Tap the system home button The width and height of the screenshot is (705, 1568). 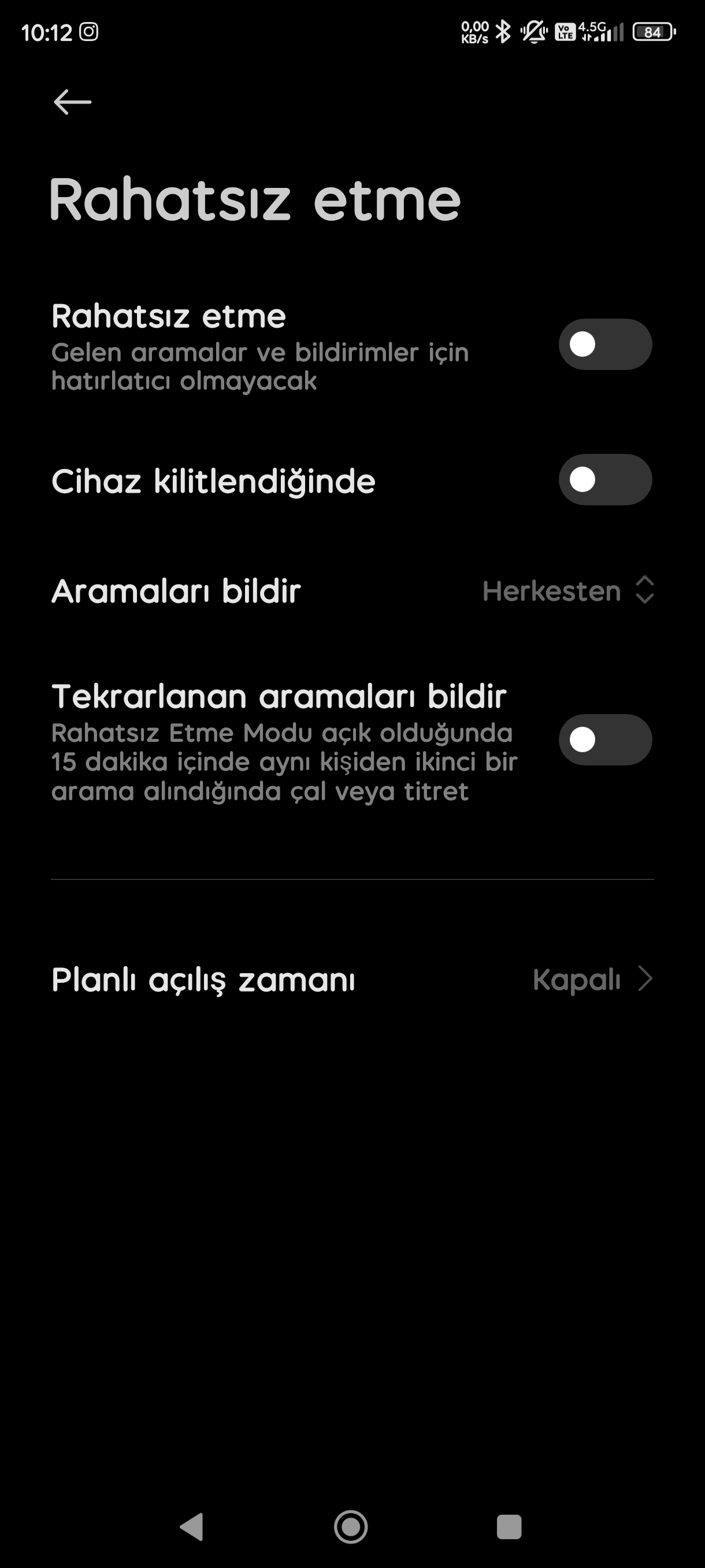[x=351, y=1526]
